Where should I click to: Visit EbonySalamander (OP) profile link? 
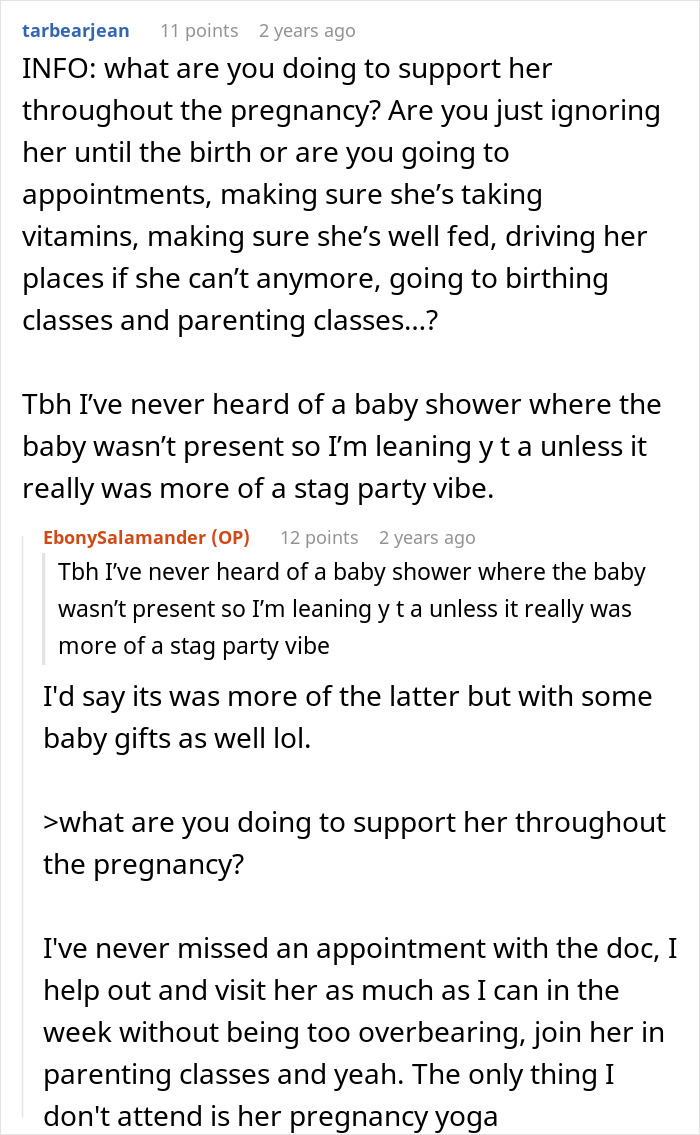[146, 537]
